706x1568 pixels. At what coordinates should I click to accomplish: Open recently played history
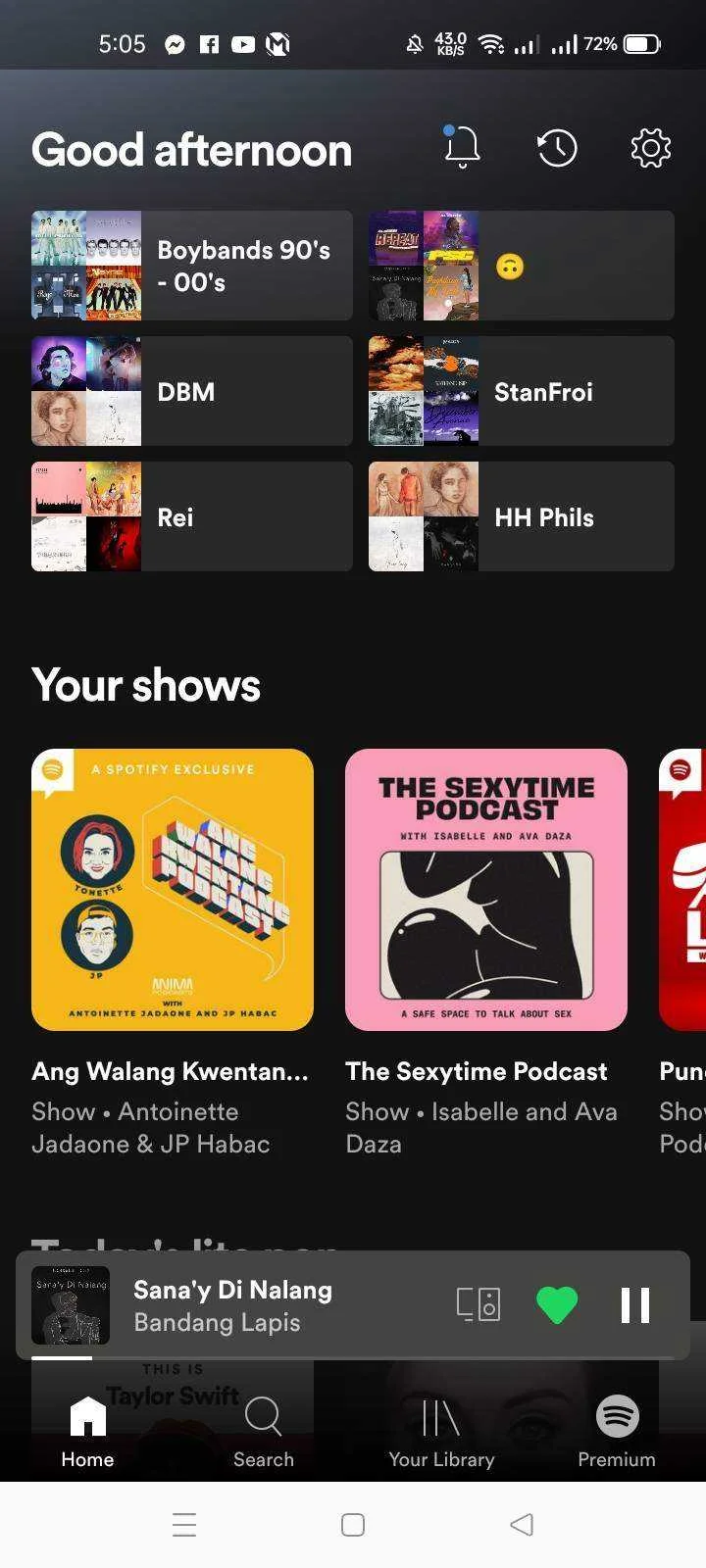[557, 148]
